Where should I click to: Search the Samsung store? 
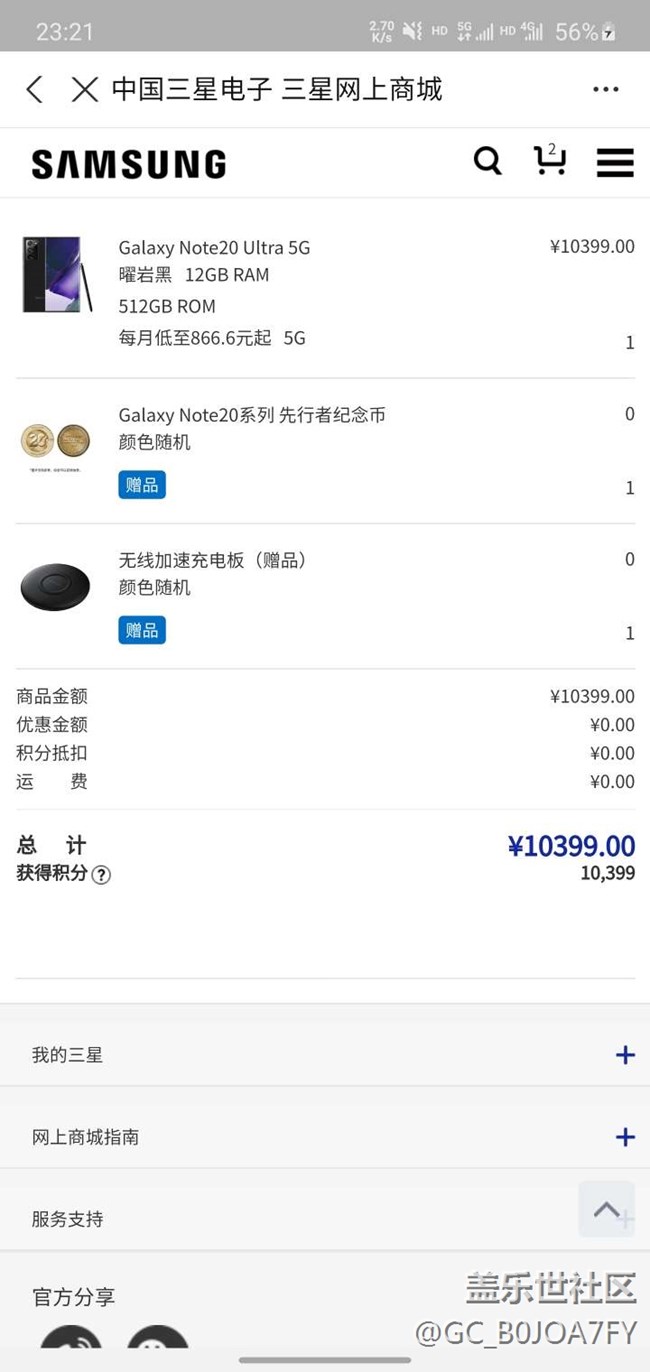pyautogui.click(x=487, y=161)
